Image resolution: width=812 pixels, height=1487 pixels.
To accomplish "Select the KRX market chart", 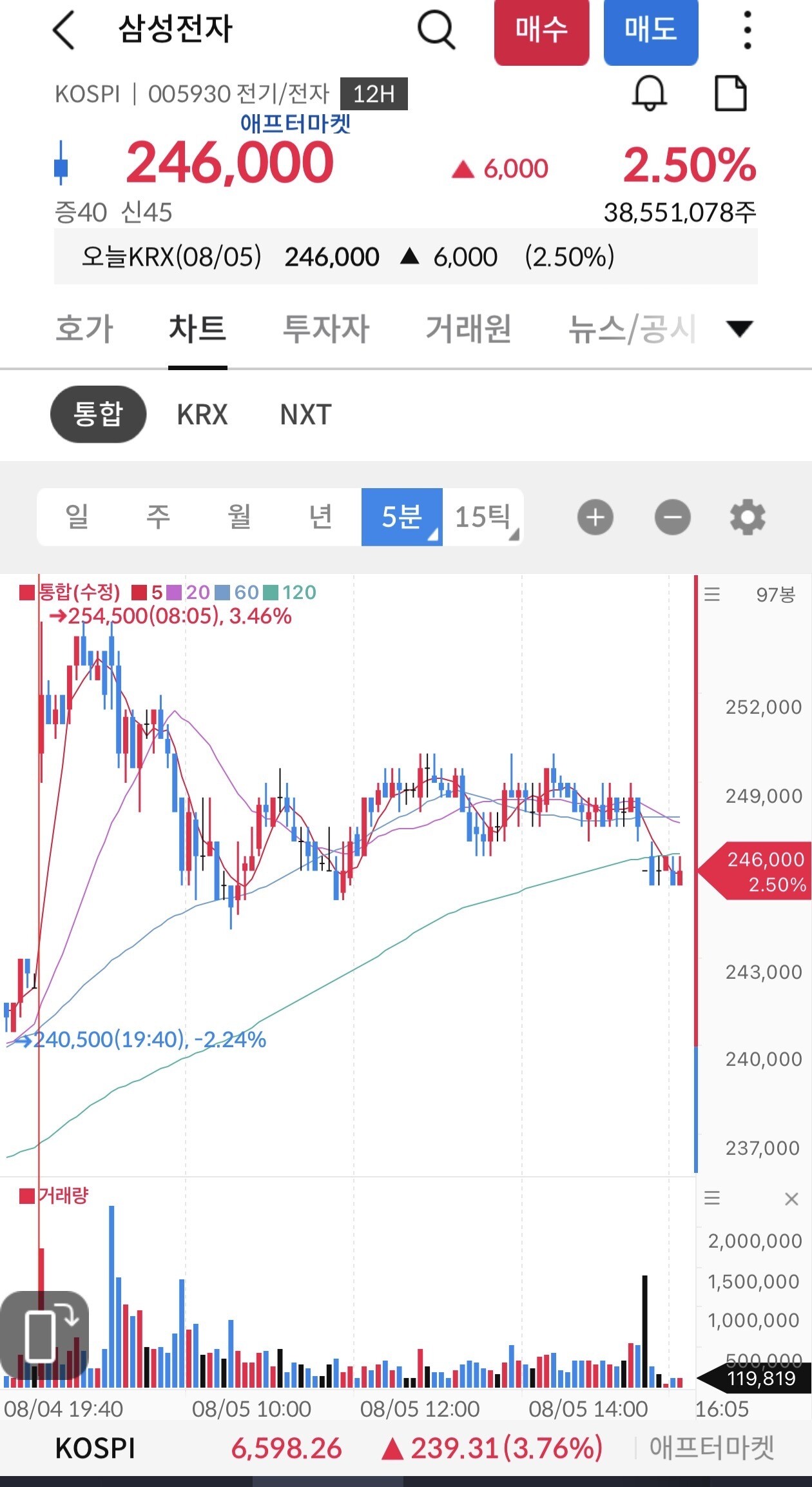I will (x=202, y=415).
